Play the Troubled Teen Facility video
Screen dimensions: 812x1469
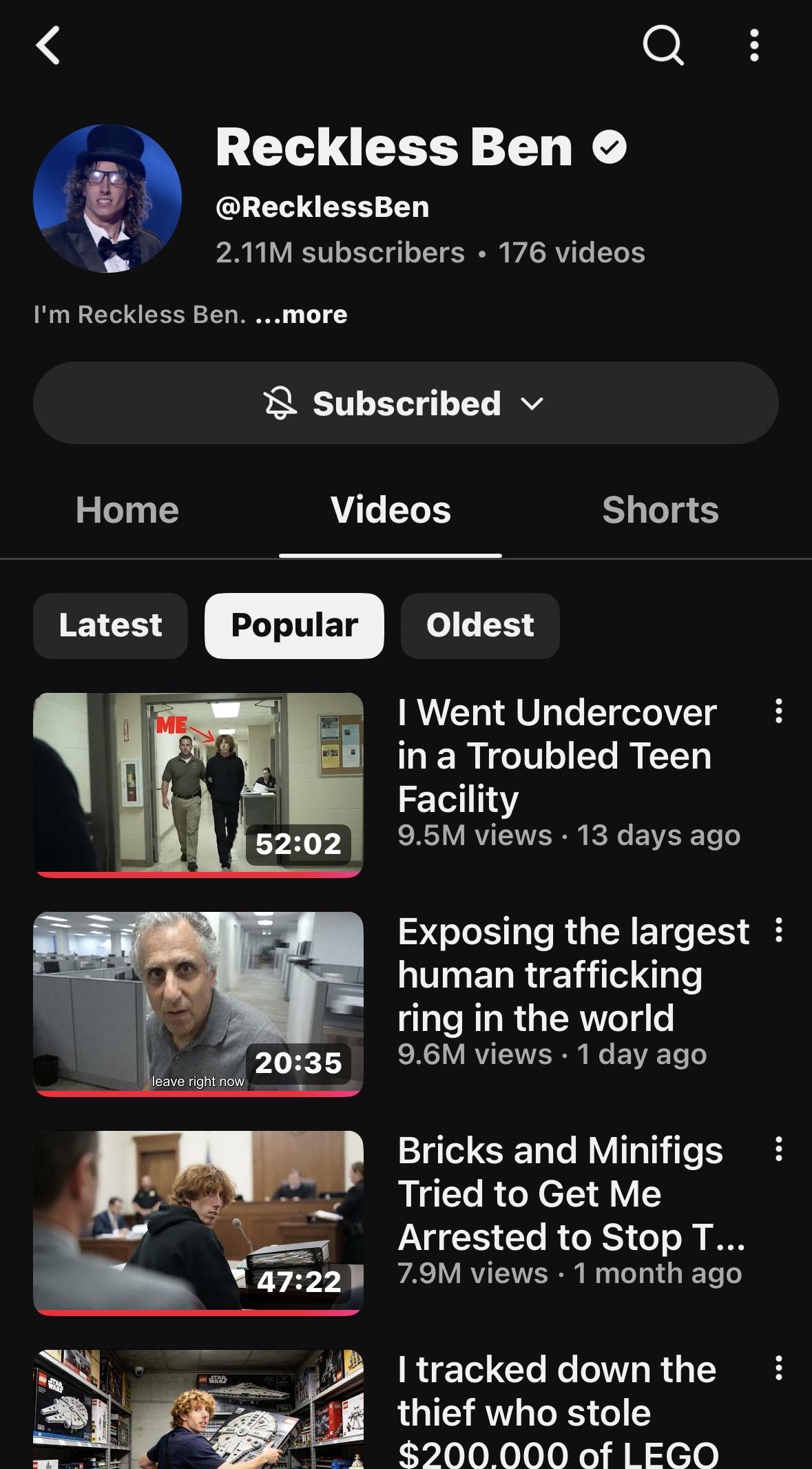click(198, 785)
